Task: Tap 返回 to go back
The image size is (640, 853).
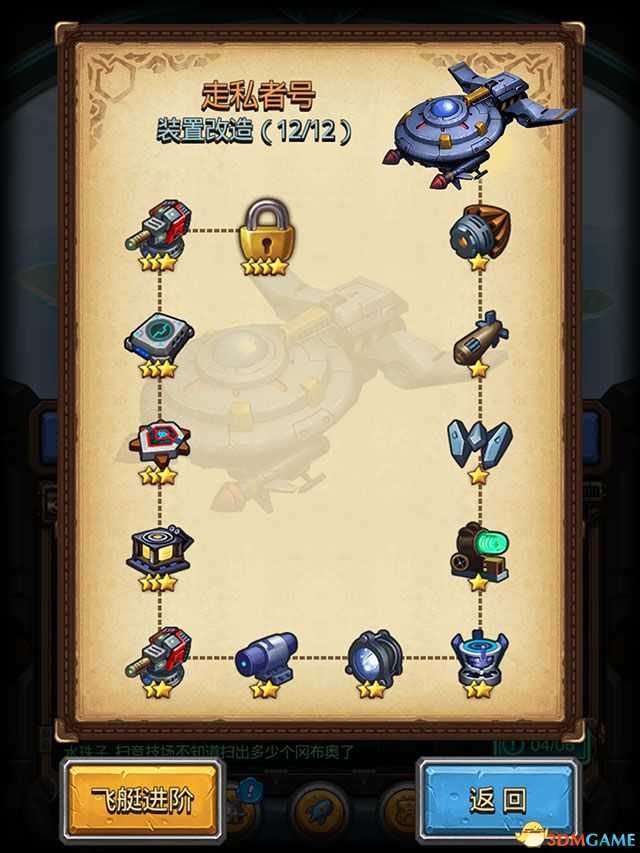Action: tap(497, 798)
